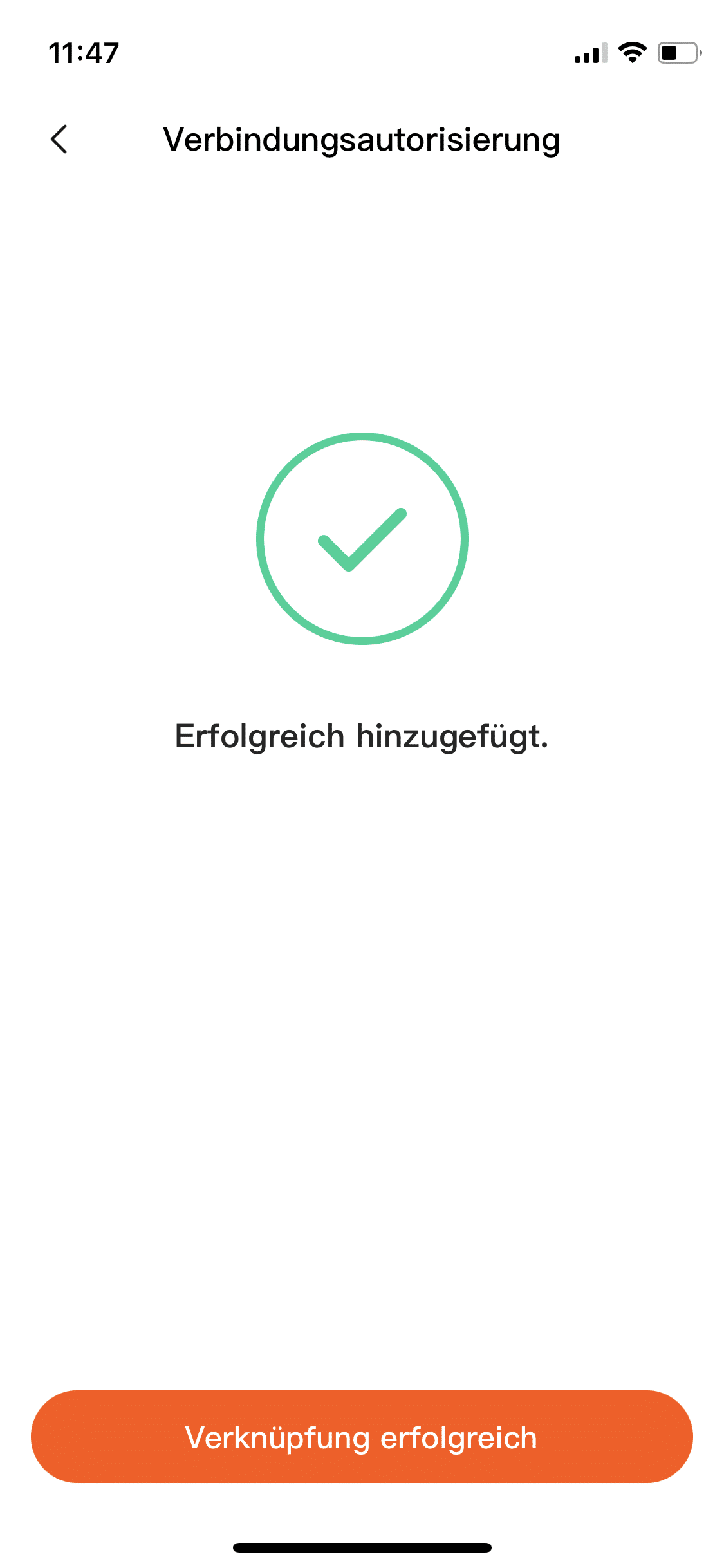This screenshot has height=1568, width=724.
Task: Go back using the arrow icon
Action: 59,139
